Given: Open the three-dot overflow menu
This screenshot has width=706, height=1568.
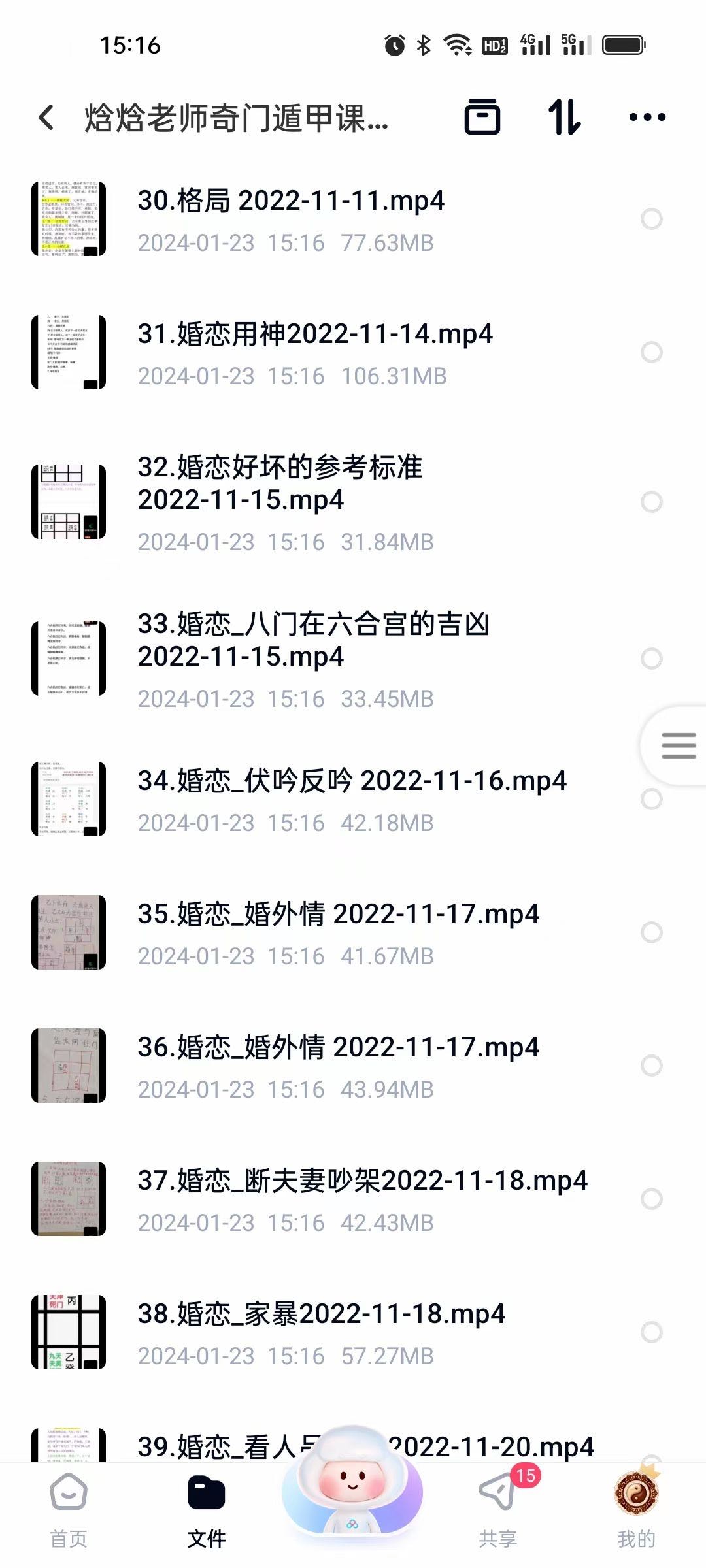Looking at the screenshot, I should [x=647, y=118].
